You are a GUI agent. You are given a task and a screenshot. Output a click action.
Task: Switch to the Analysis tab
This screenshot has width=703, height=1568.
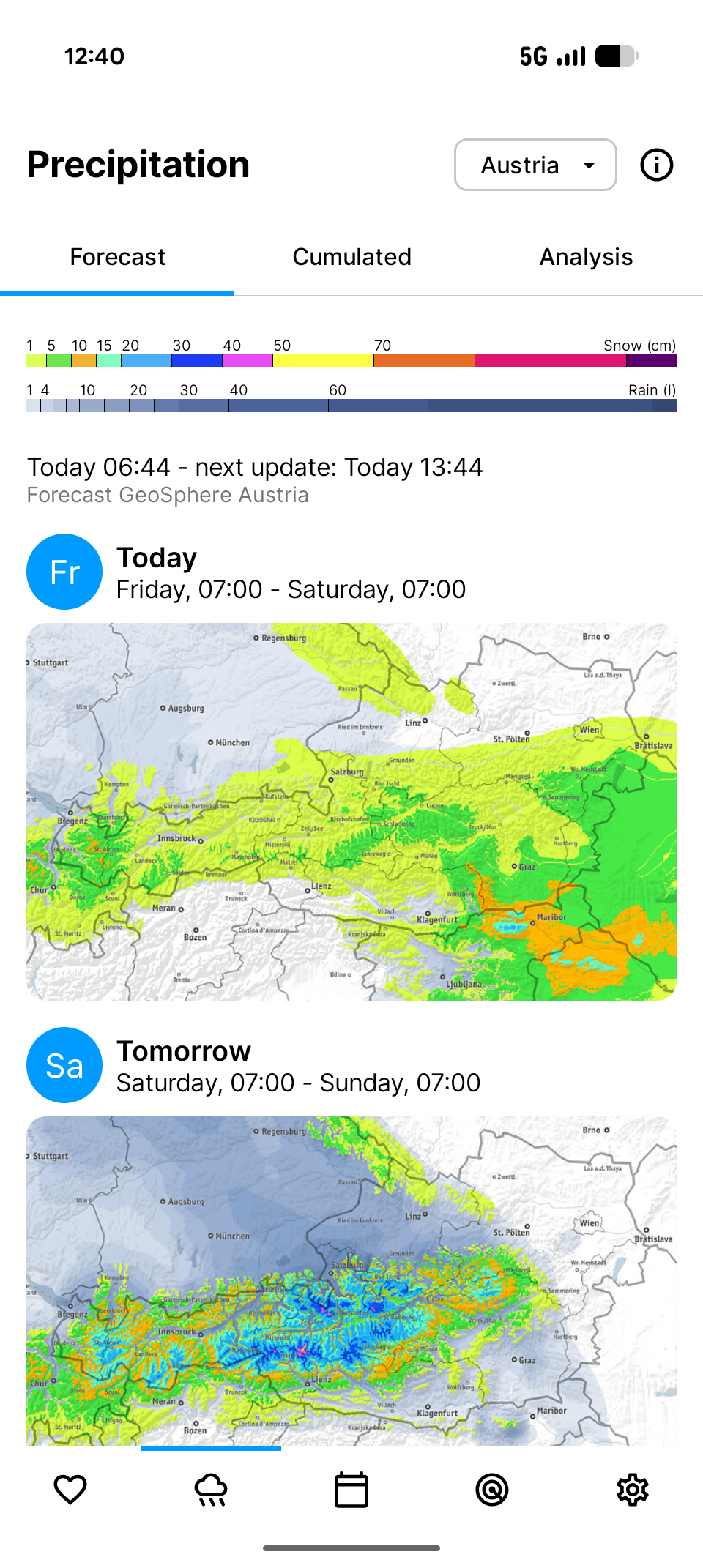(x=586, y=257)
